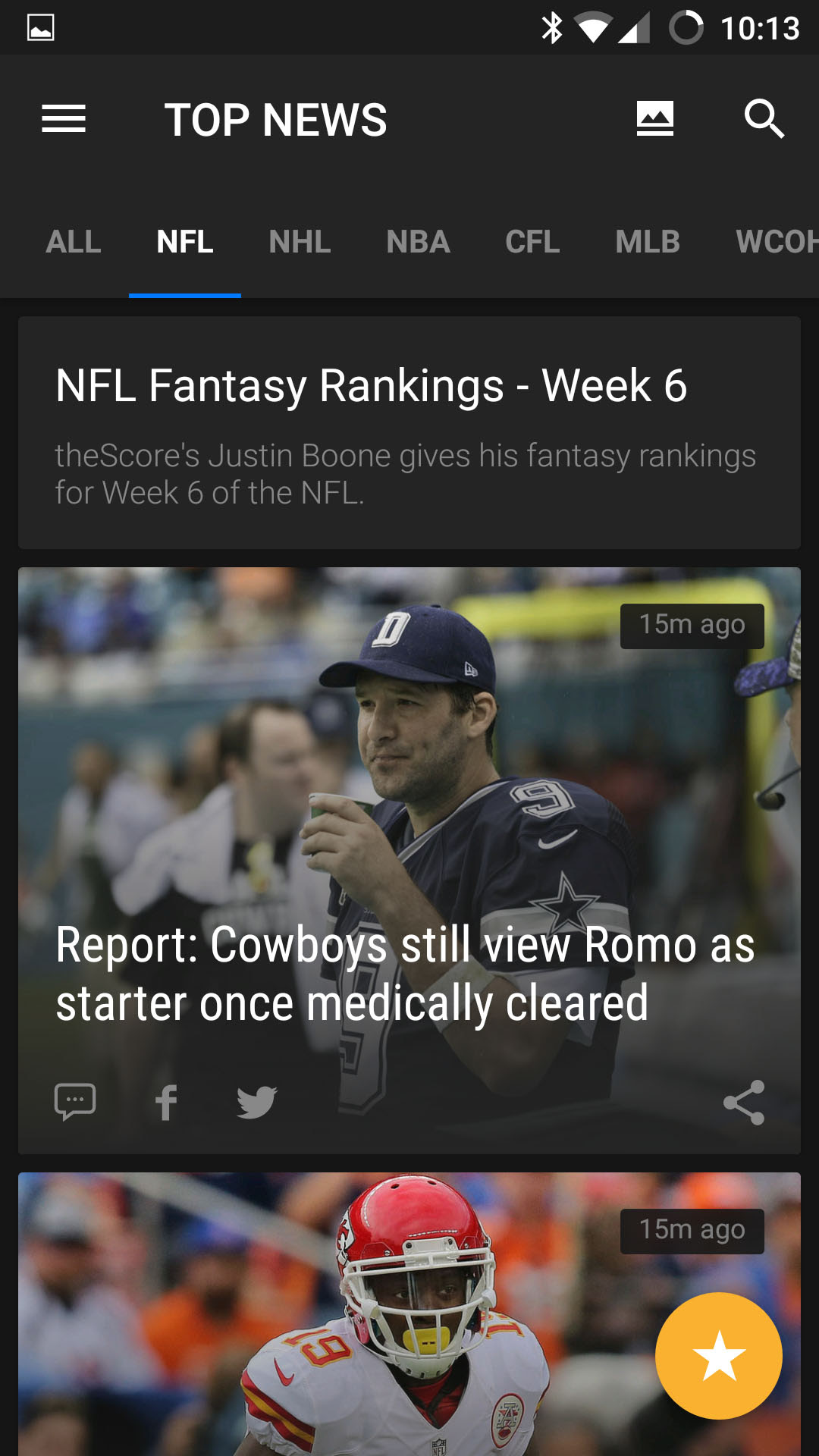This screenshot has height=1456, width=819.
Task: Switch to the MLB tab
Action: (648, 242)
